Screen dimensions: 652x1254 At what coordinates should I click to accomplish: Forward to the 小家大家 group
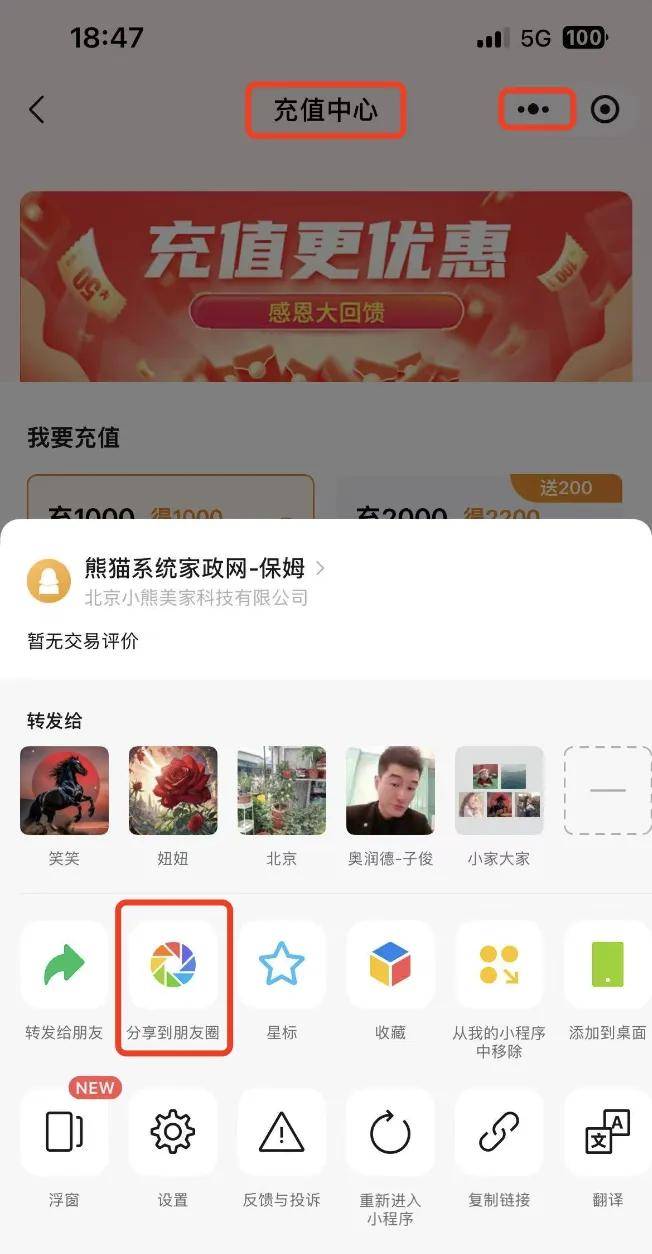point(499,790)
